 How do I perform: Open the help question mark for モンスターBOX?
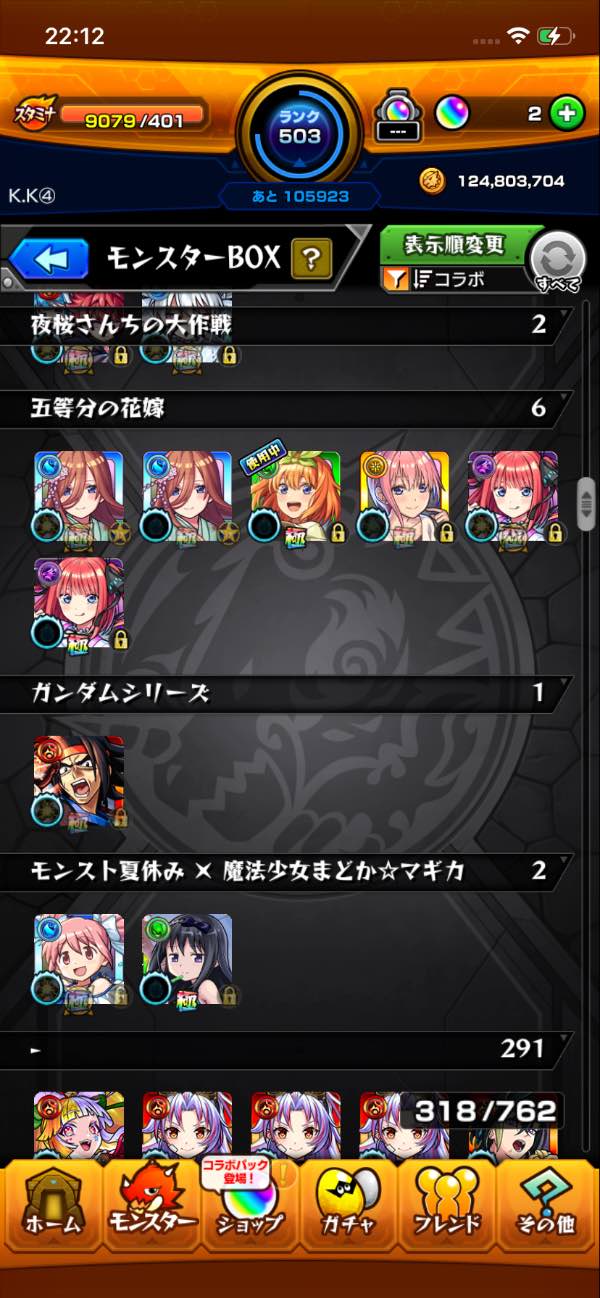tap(311, 260)
